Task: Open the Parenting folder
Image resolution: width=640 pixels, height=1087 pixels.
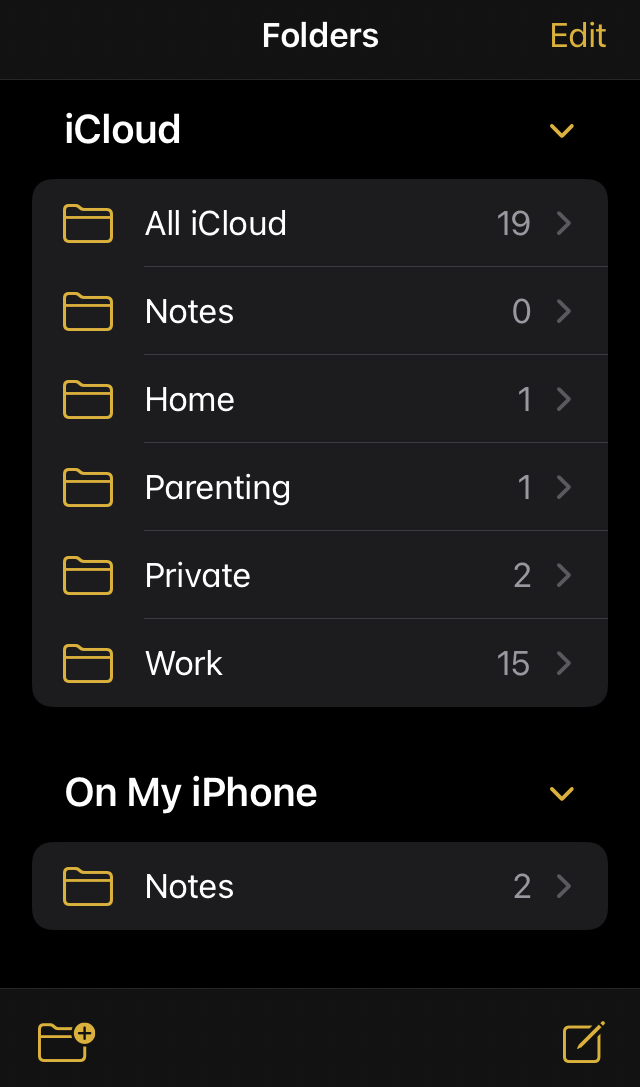Action: (x=320, y=487)
